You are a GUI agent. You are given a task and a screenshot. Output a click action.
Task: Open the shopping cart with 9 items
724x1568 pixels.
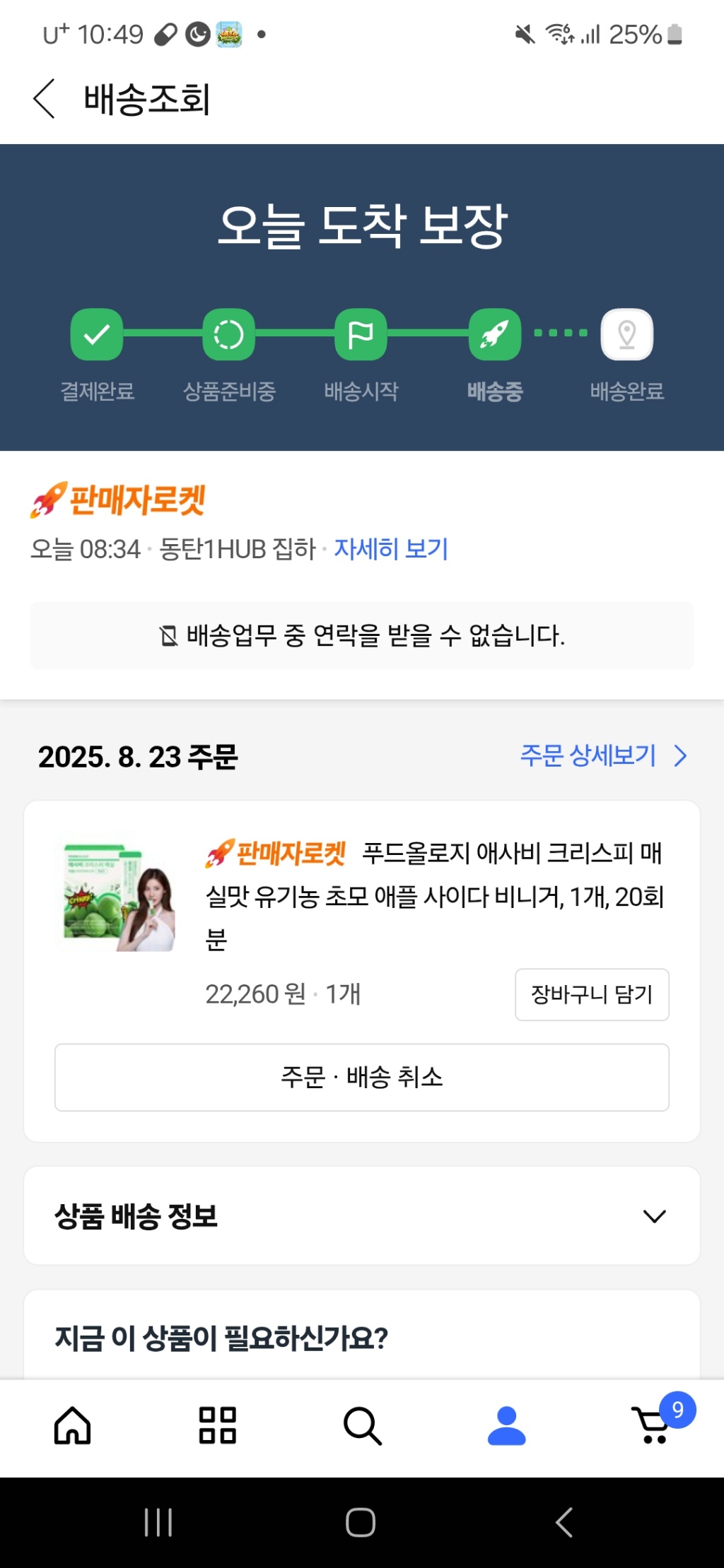(652, 1426)
